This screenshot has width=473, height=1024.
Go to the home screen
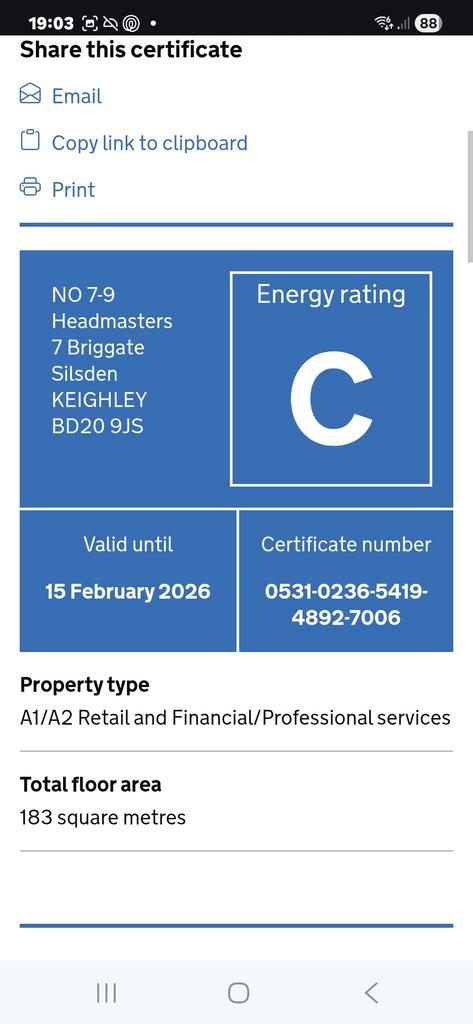(x=238, y=993)
